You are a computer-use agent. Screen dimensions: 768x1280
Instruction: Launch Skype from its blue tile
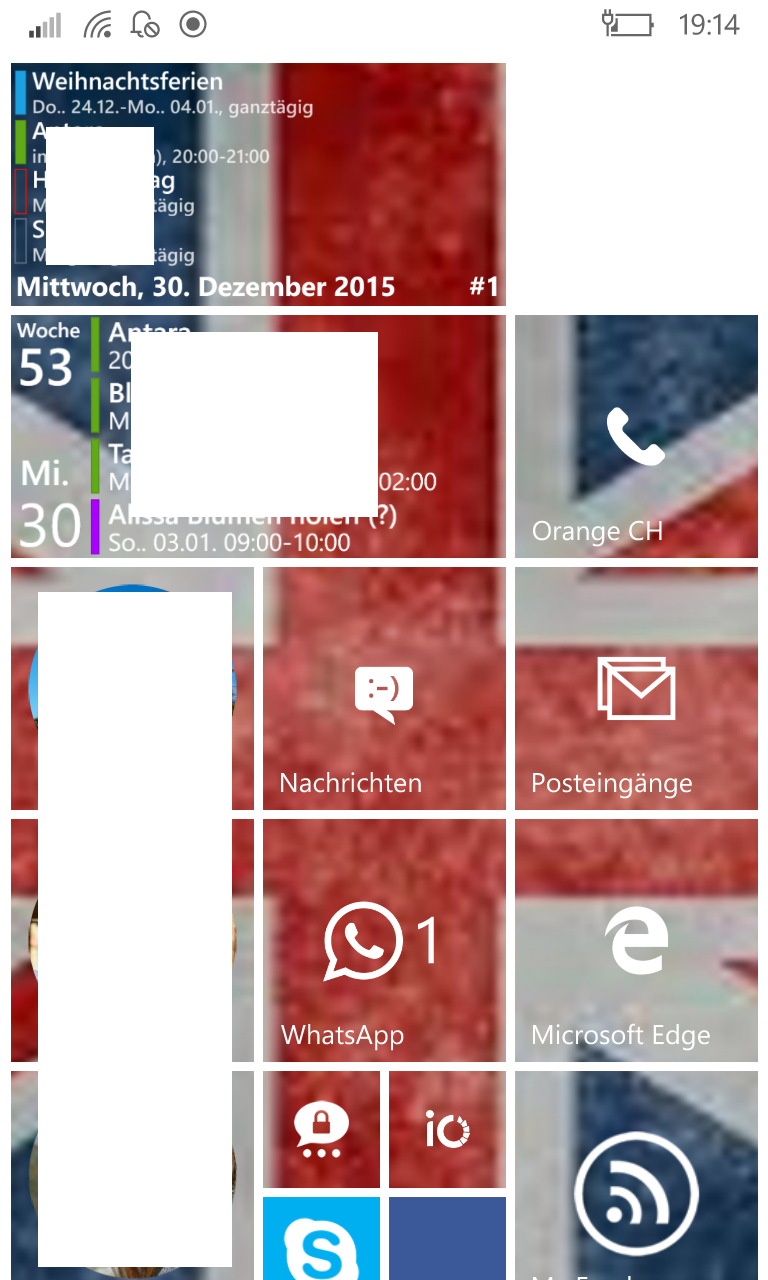[321, 1240]
